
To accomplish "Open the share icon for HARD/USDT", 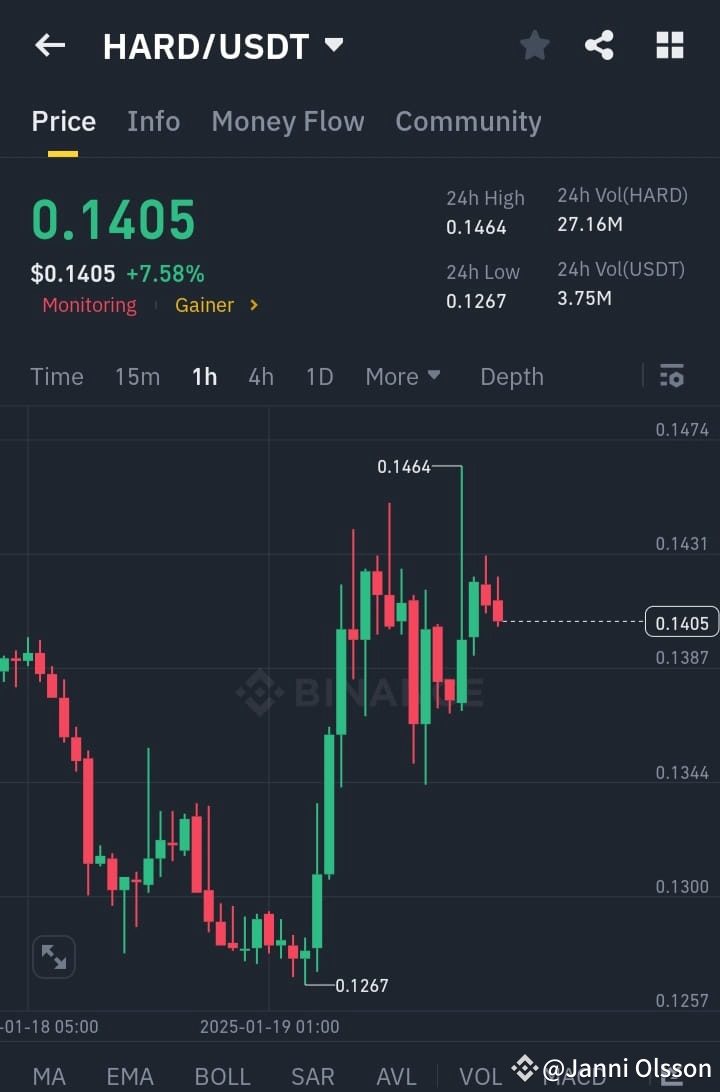I will click(x=599, y=45).
